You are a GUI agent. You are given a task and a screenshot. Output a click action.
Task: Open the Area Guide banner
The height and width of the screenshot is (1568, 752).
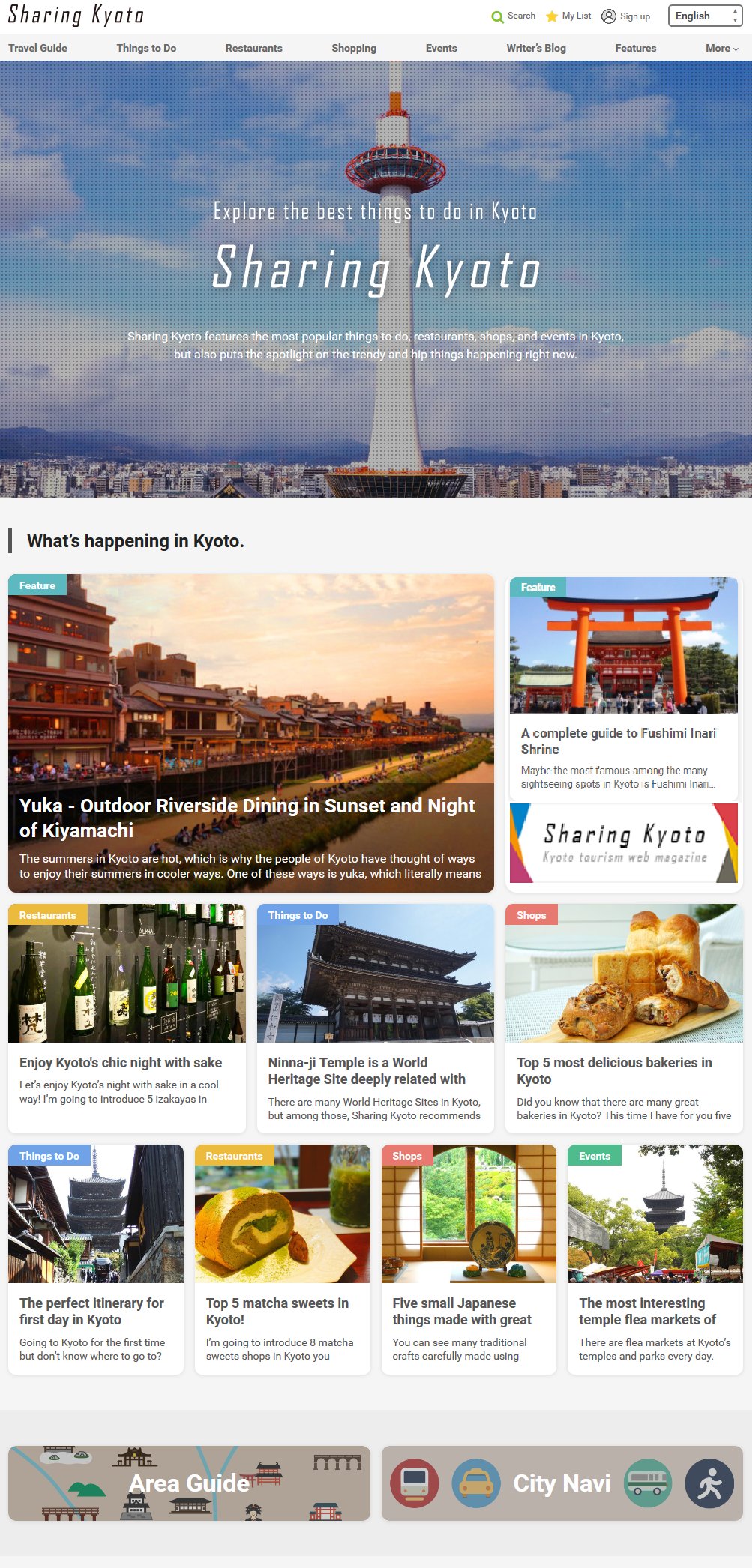pyautogui.click(x=189, y=1483)
